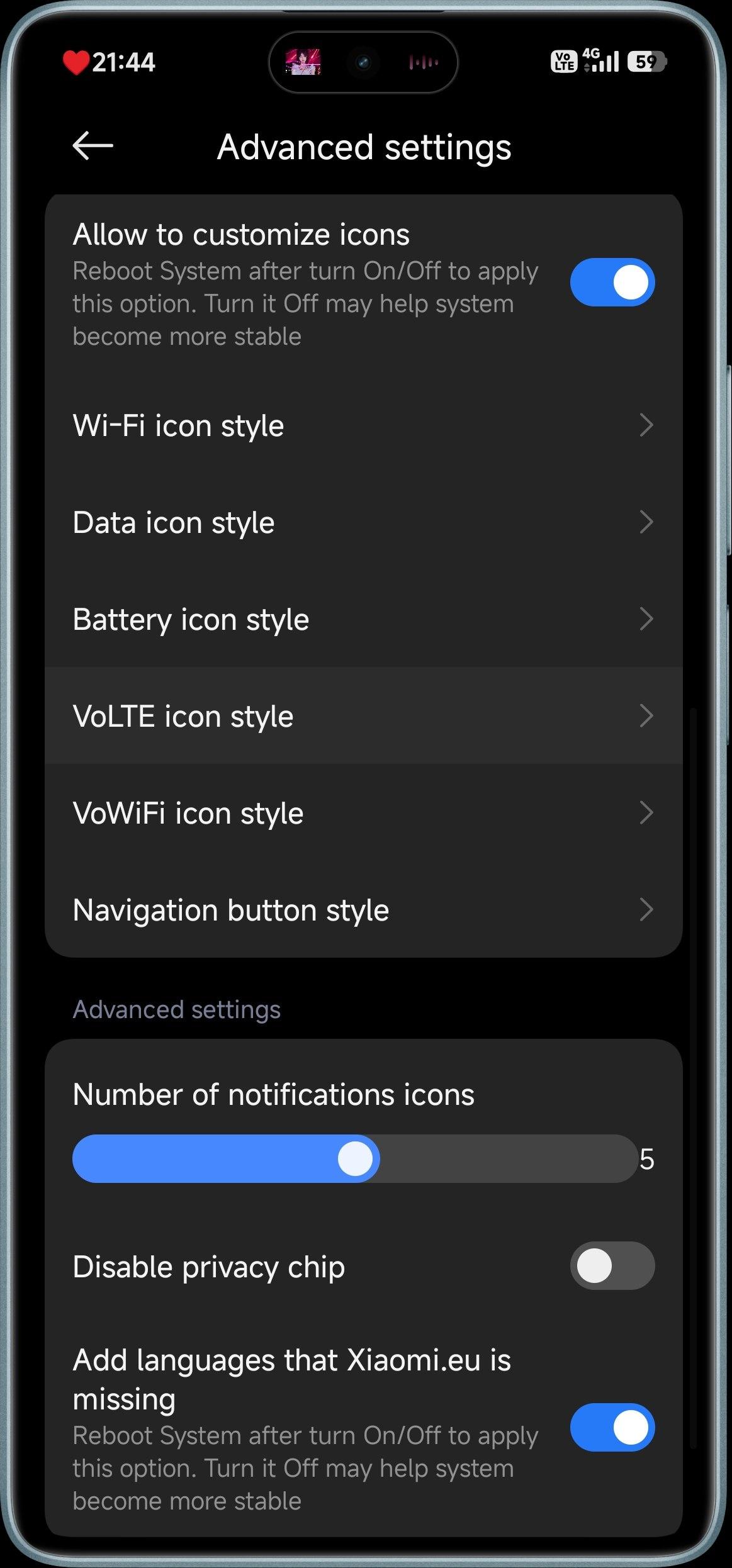The height and width of the screenshot is (1568, 732).
Task: Go back from Advanced settings
Action: [x=93, y=146]
